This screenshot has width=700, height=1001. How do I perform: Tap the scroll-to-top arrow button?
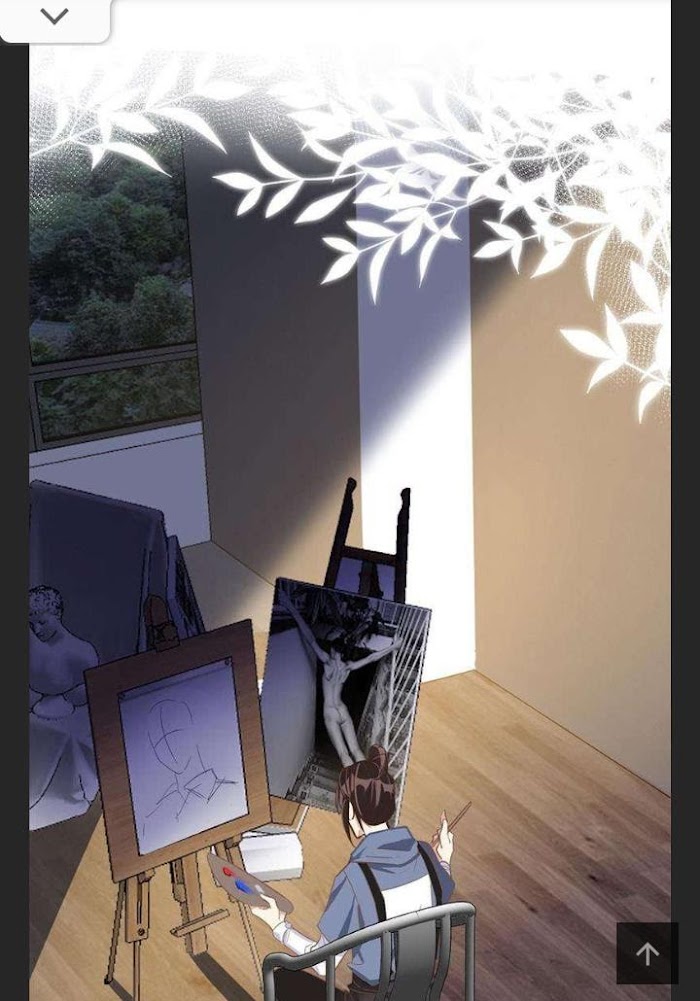pos(647,953)
